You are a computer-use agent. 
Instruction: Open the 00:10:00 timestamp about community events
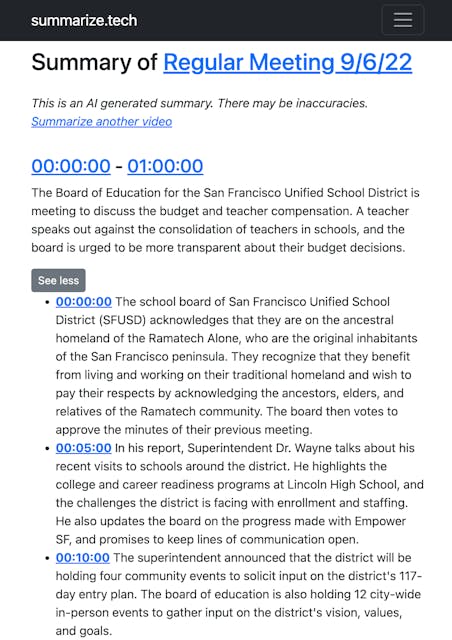coord(83,558)
